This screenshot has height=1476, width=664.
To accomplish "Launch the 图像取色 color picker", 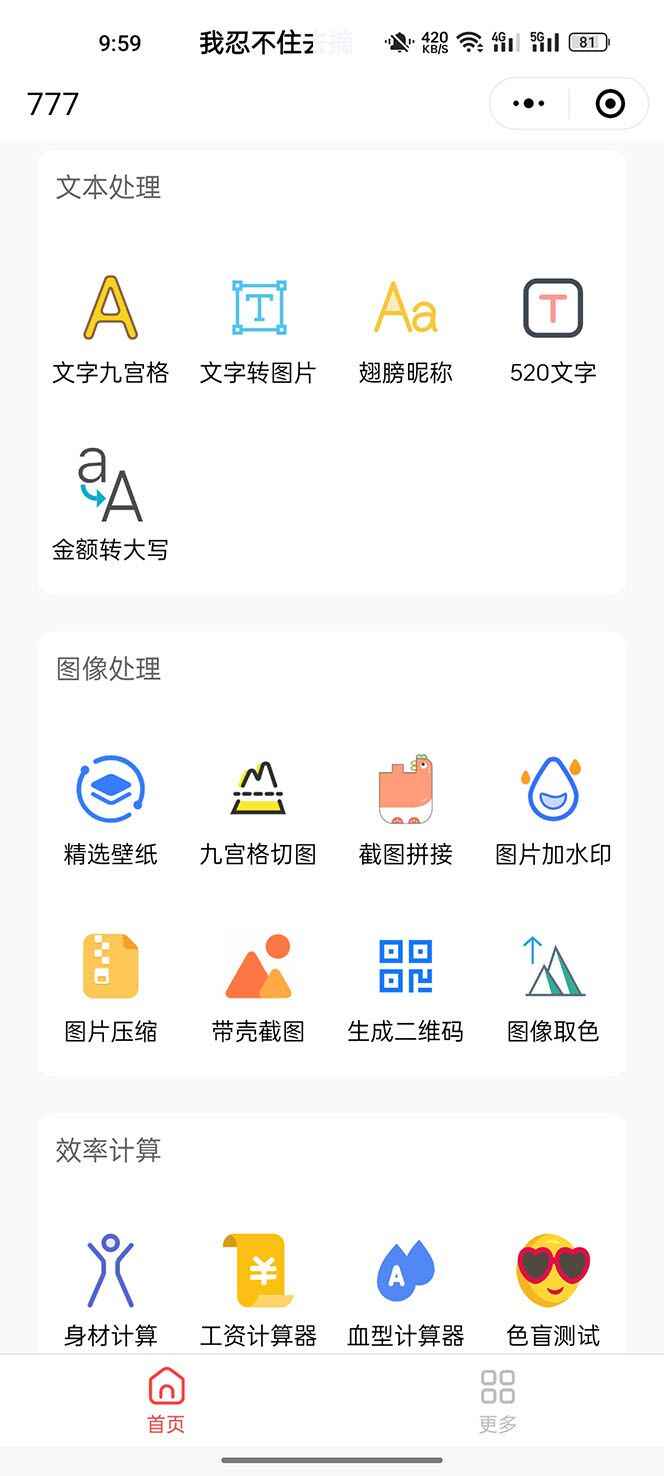I will [x=553, y=986].
